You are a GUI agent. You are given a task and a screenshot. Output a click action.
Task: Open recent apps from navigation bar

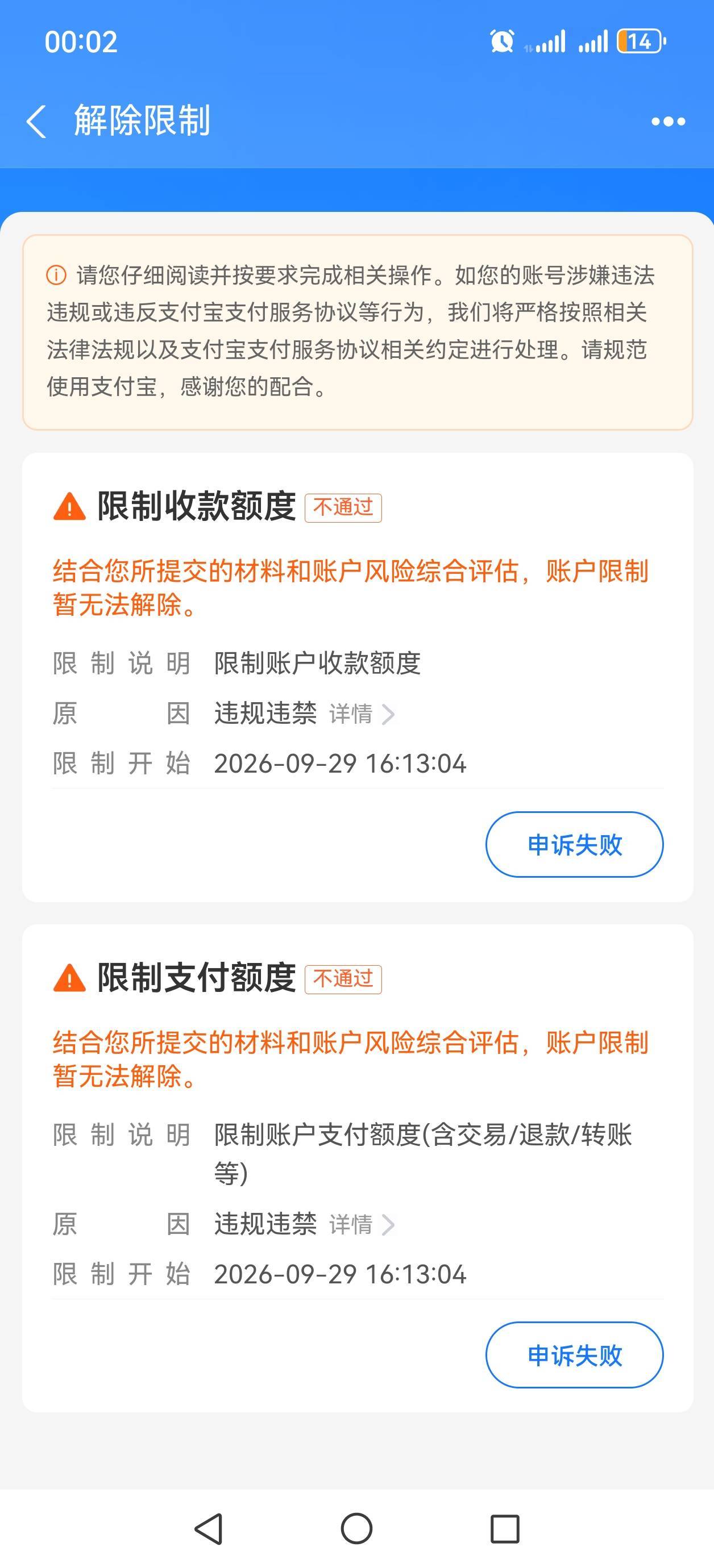coord(505,1528)
